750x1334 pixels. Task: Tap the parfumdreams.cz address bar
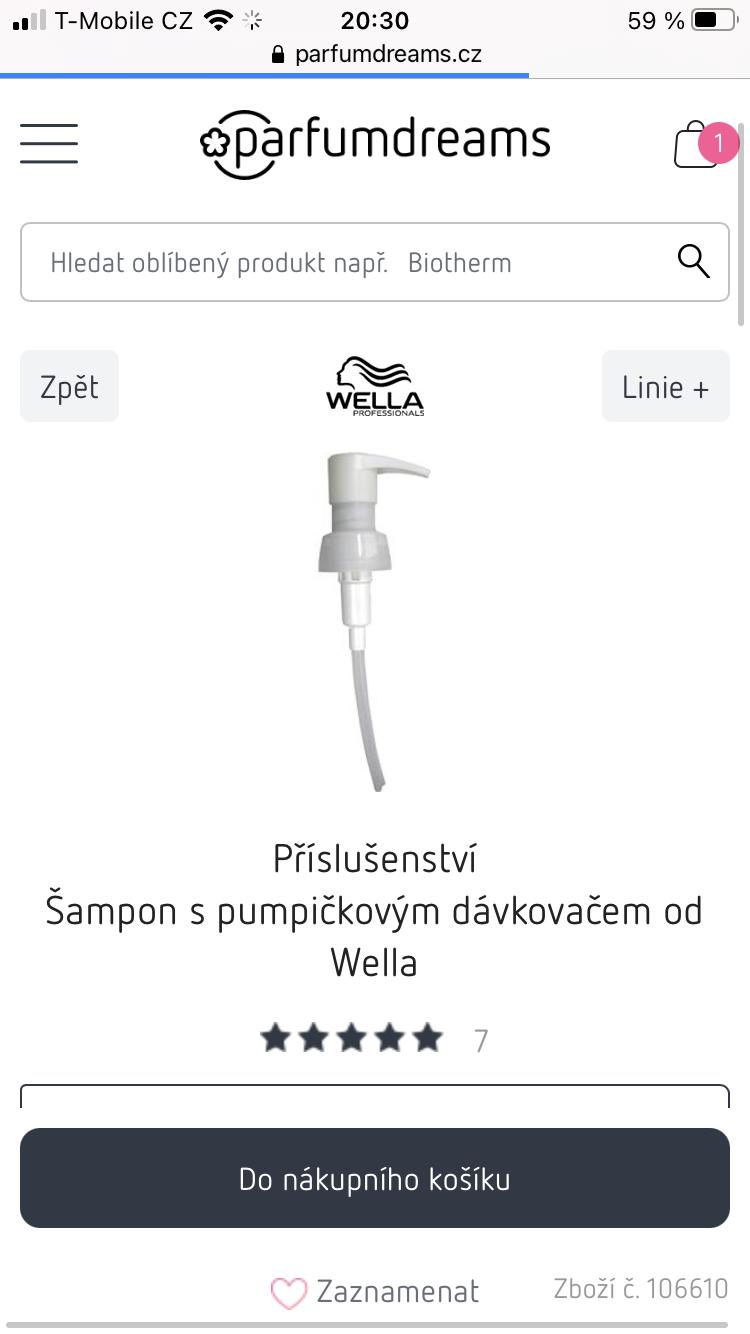(376, 54)
